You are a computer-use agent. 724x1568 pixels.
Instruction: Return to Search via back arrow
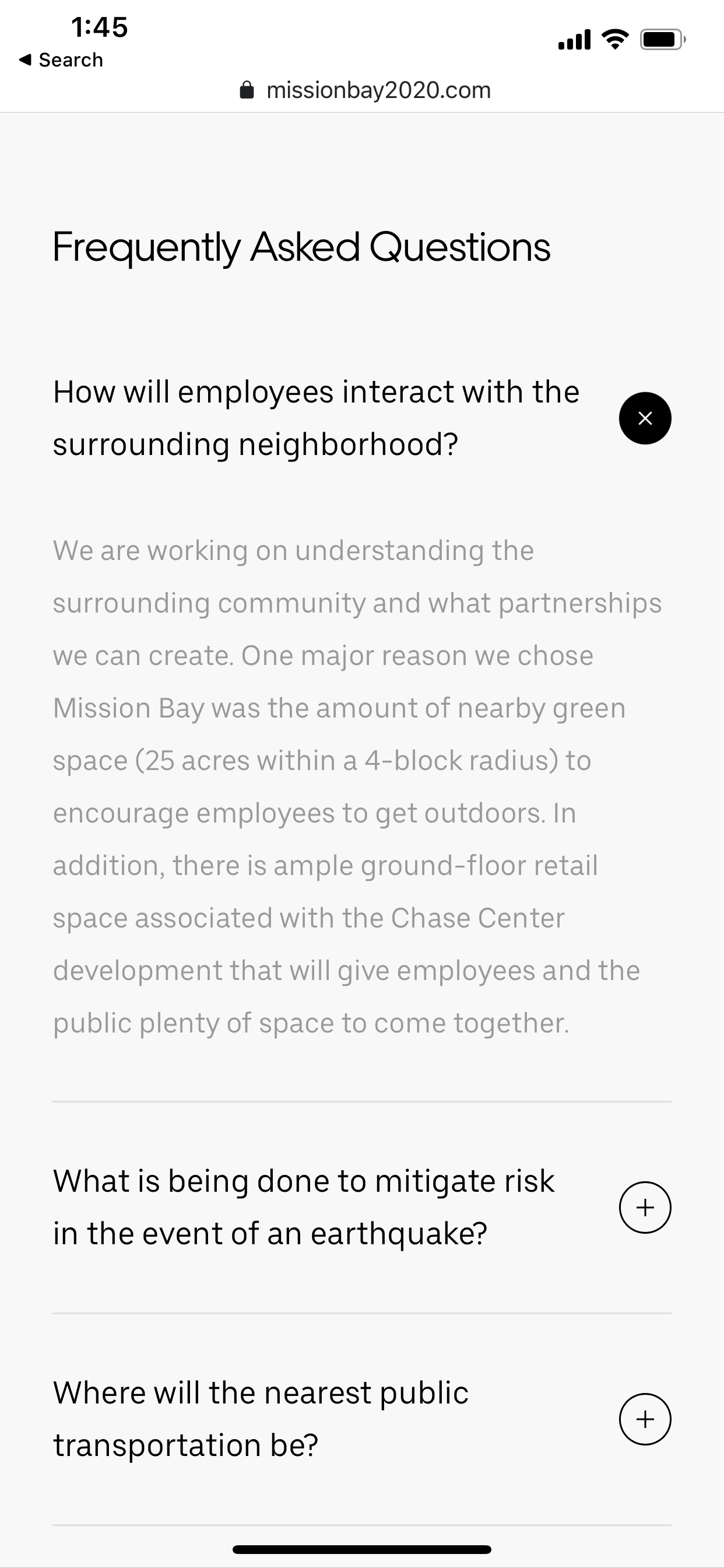pyautogui.click(x=60, y=60)
